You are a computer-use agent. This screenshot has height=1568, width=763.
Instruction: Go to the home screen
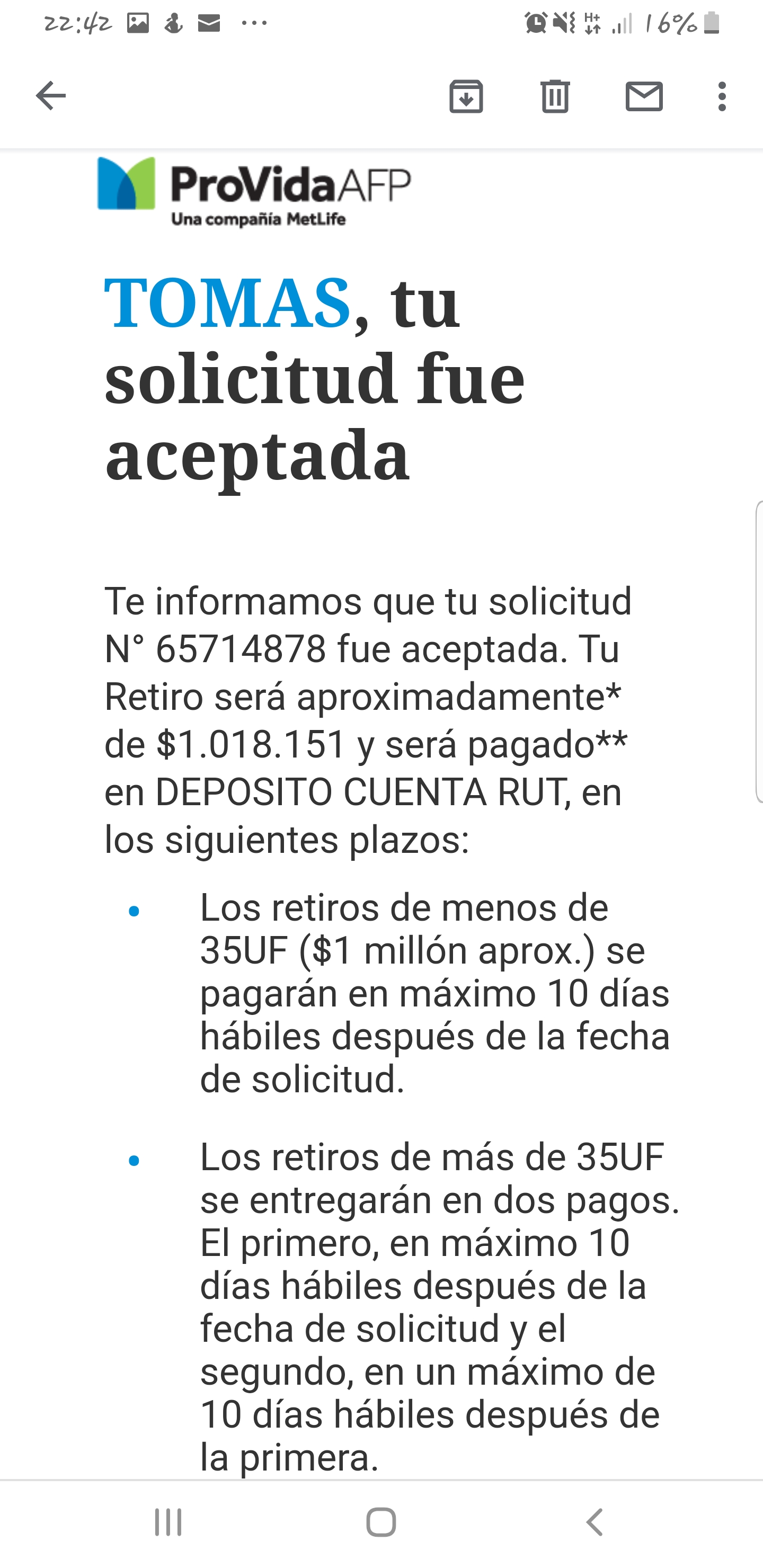[x=381, y=1522]
